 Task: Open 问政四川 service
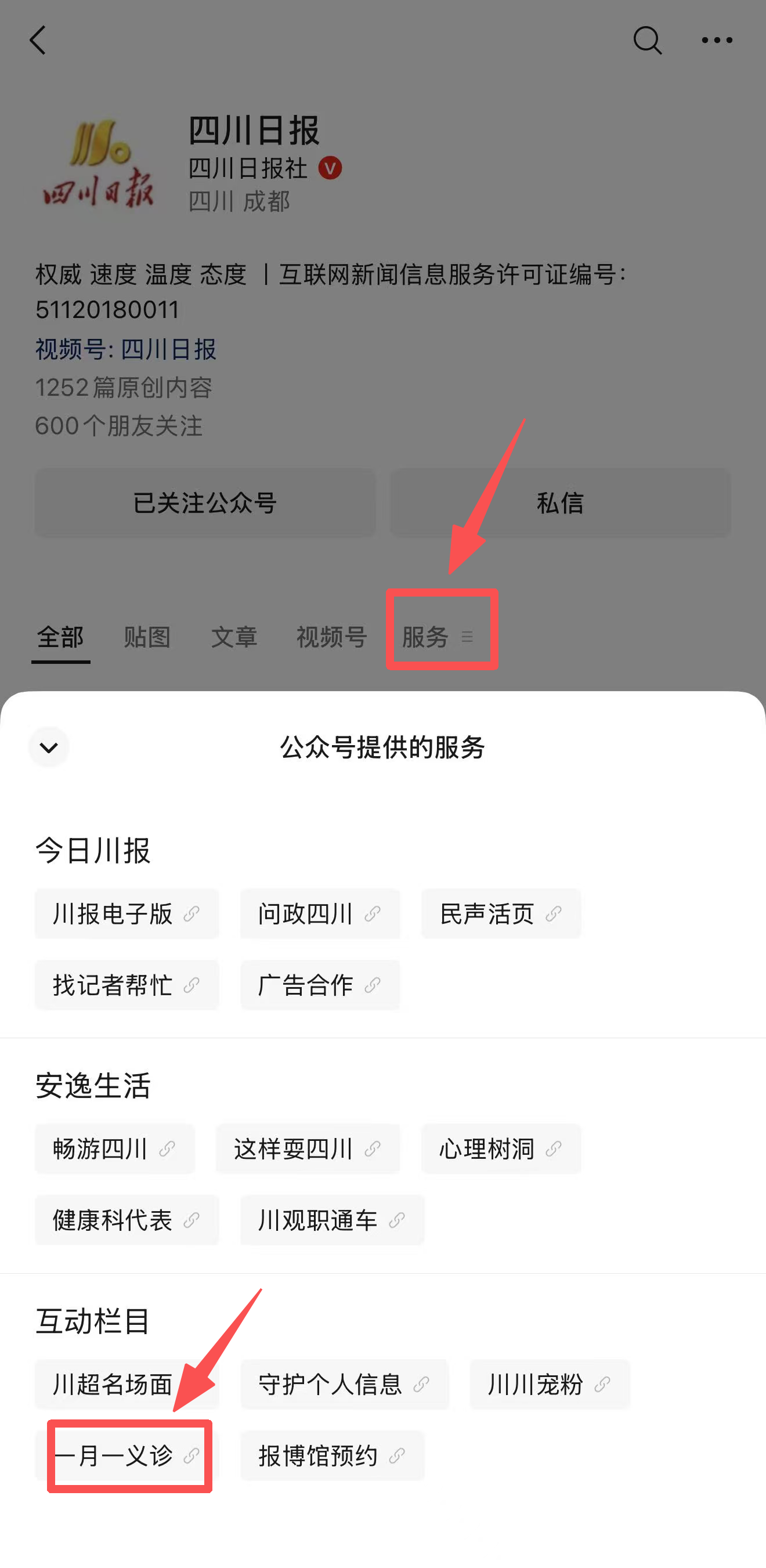click(x=320, y=913)
